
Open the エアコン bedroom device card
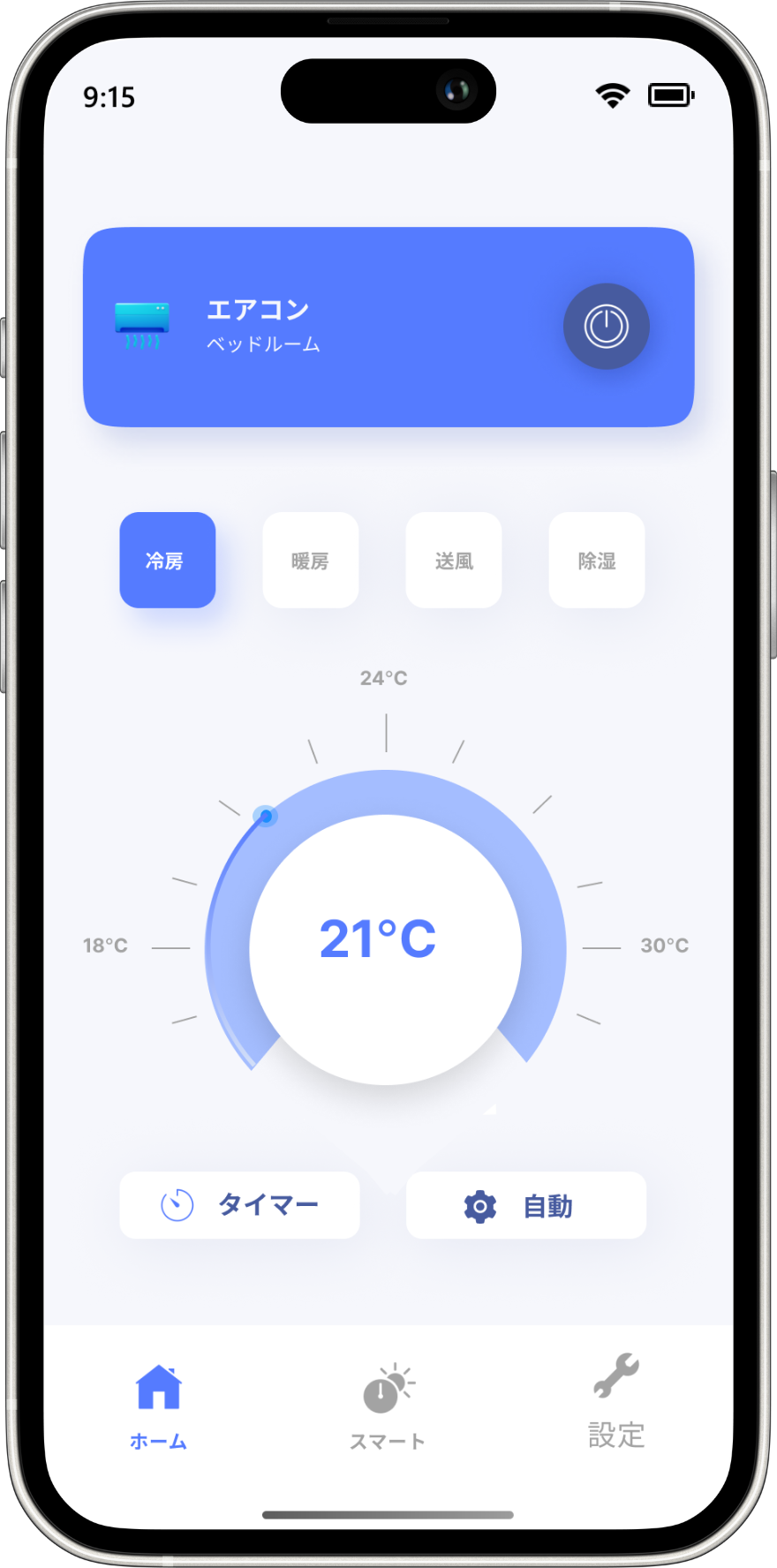point(388,327)
